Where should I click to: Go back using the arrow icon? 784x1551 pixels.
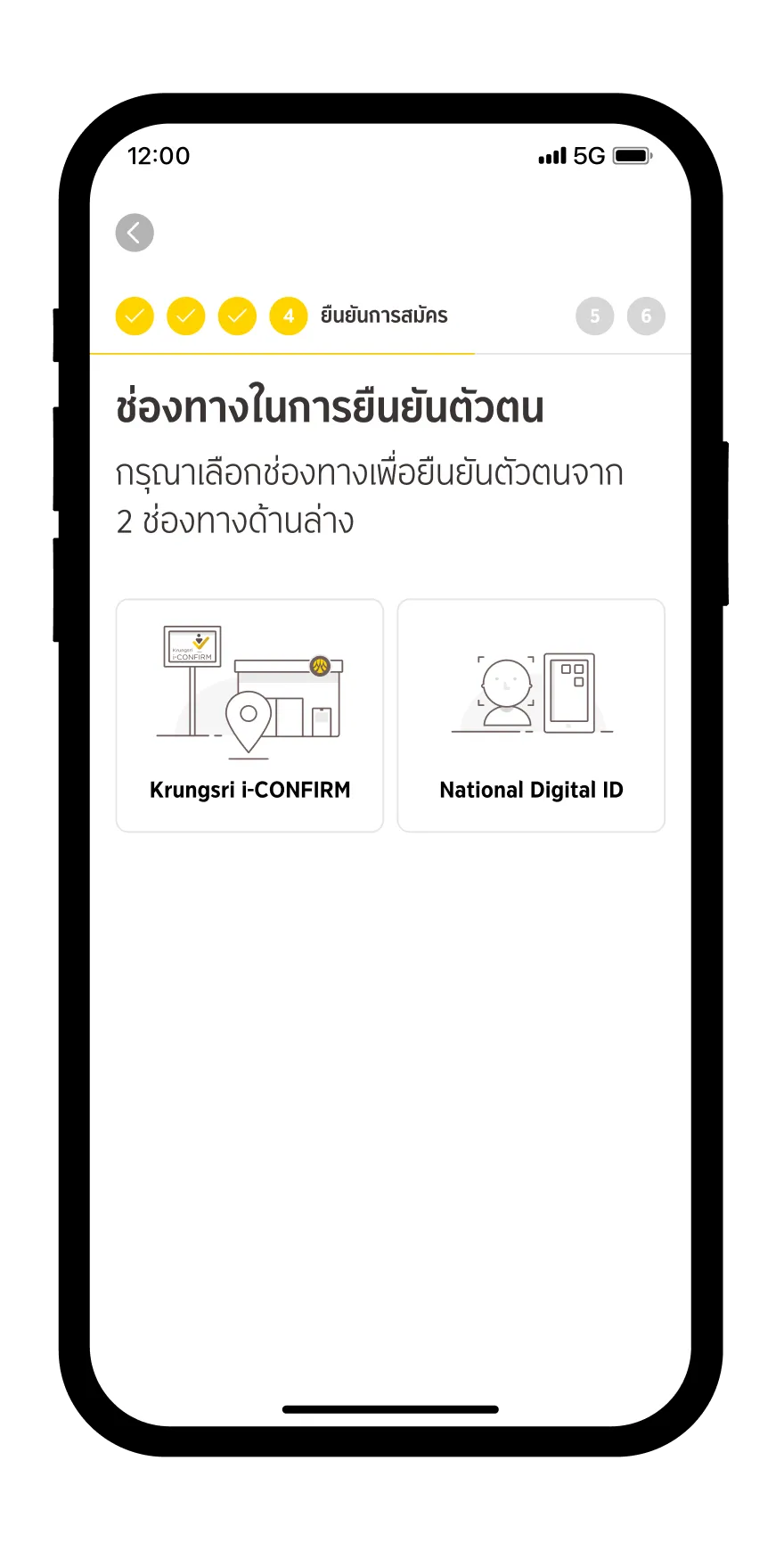tap(135, 234)
